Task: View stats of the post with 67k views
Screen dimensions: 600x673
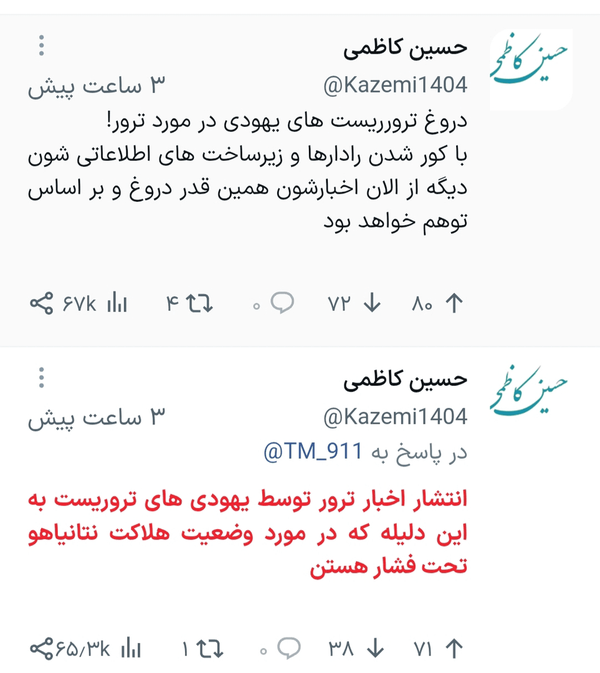Action: [x=118, y=303]
